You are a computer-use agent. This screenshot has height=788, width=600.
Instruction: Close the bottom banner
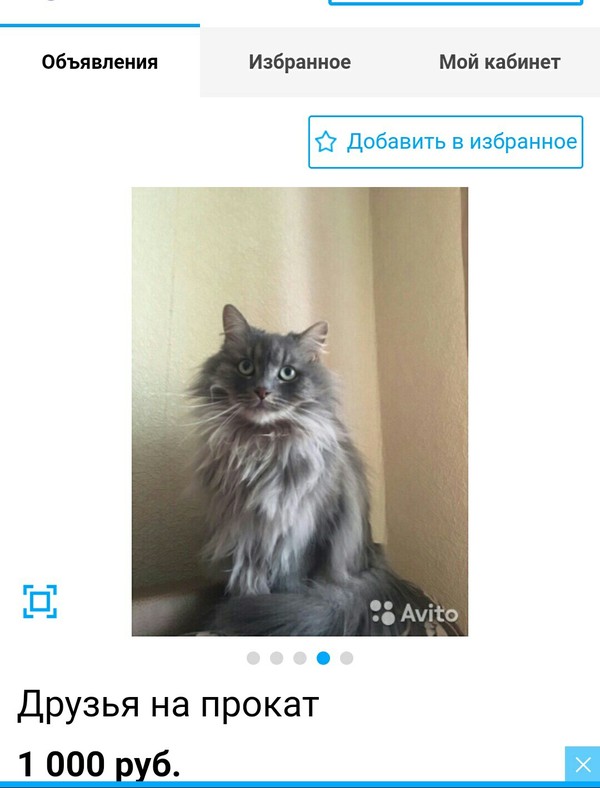tap(583, 765)
